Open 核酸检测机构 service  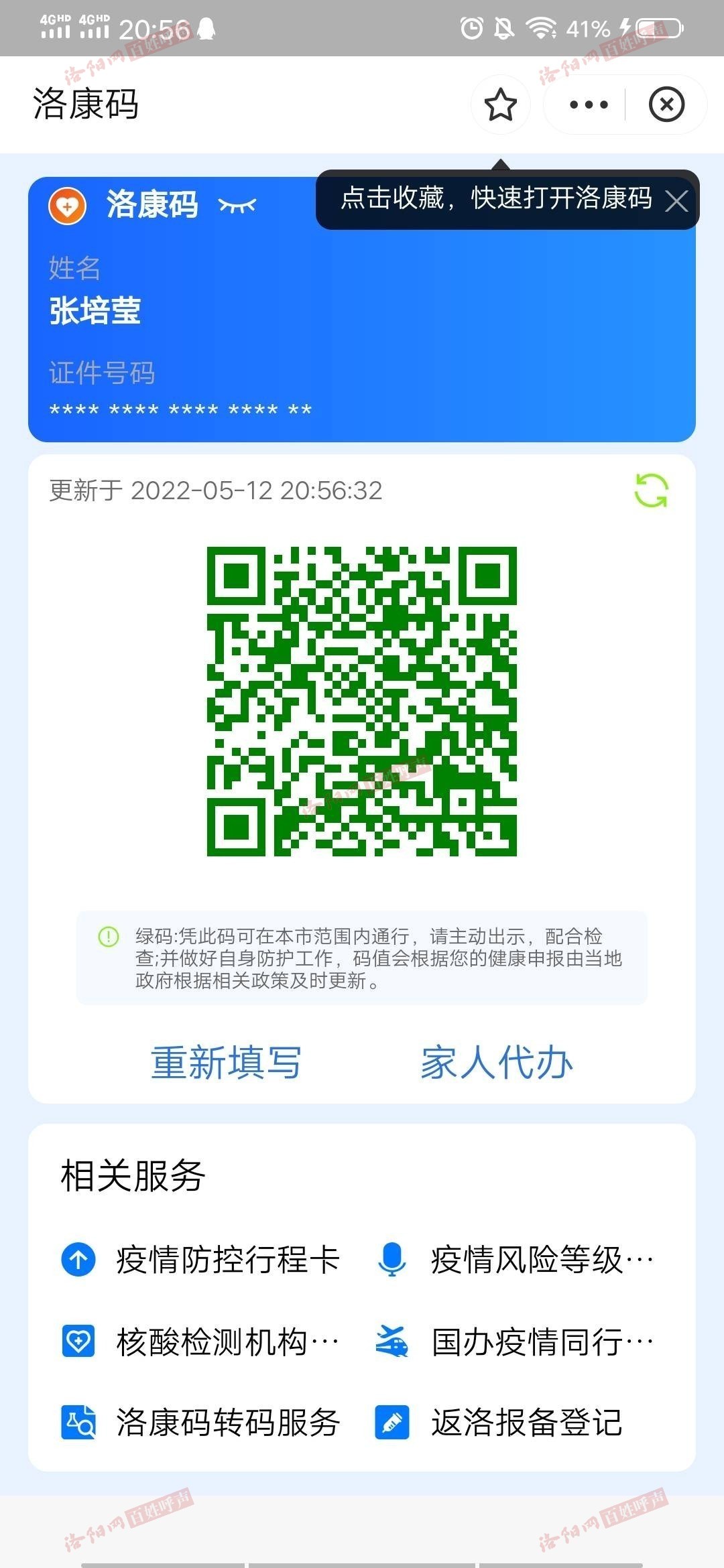click(200, 1342)
